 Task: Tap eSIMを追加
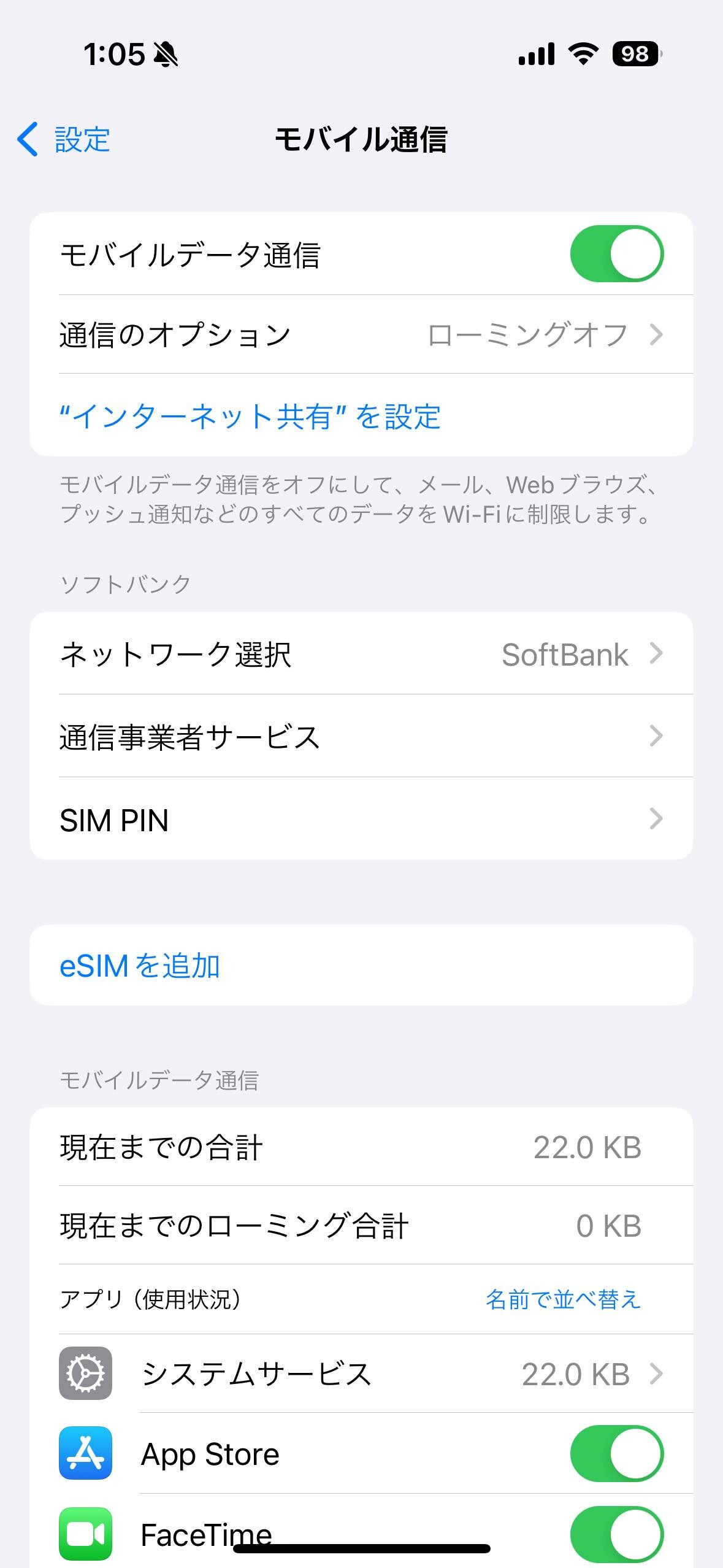coord(140,966)
